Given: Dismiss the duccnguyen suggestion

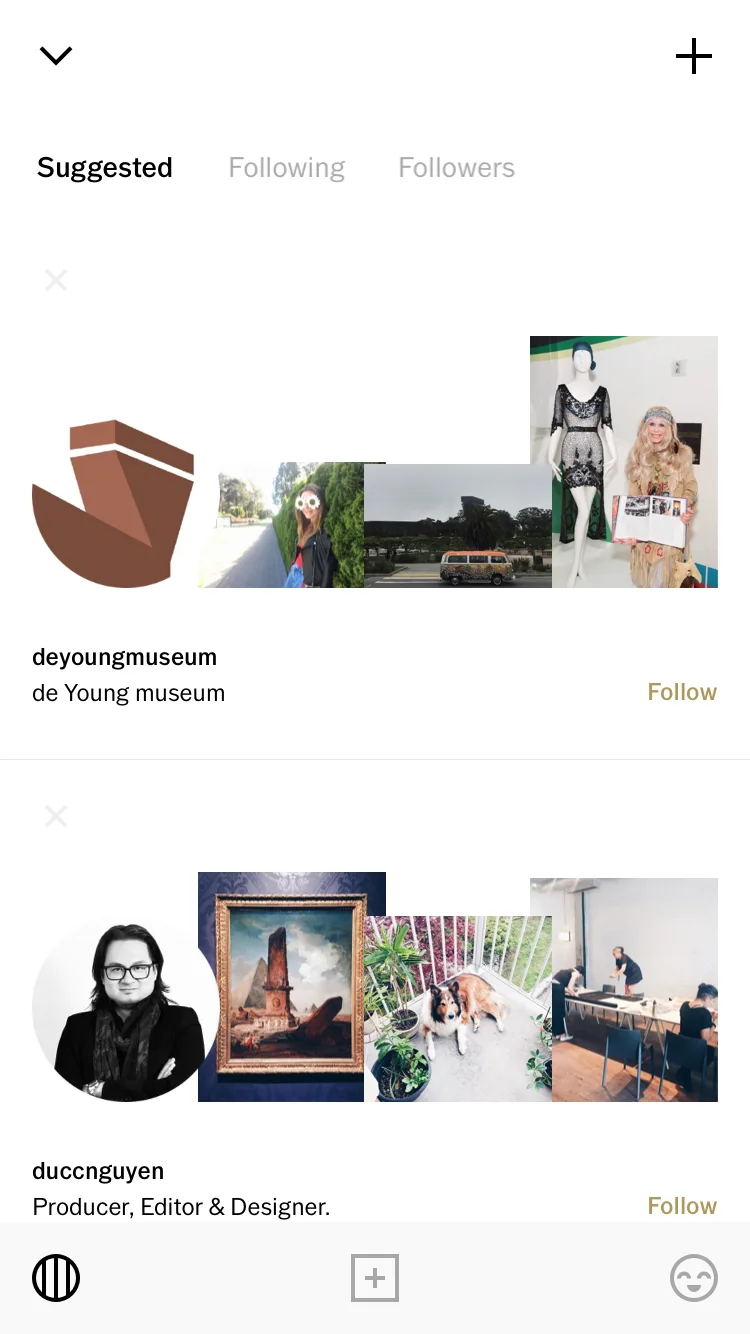Looking at the screenshot, I should coord(56,816).
